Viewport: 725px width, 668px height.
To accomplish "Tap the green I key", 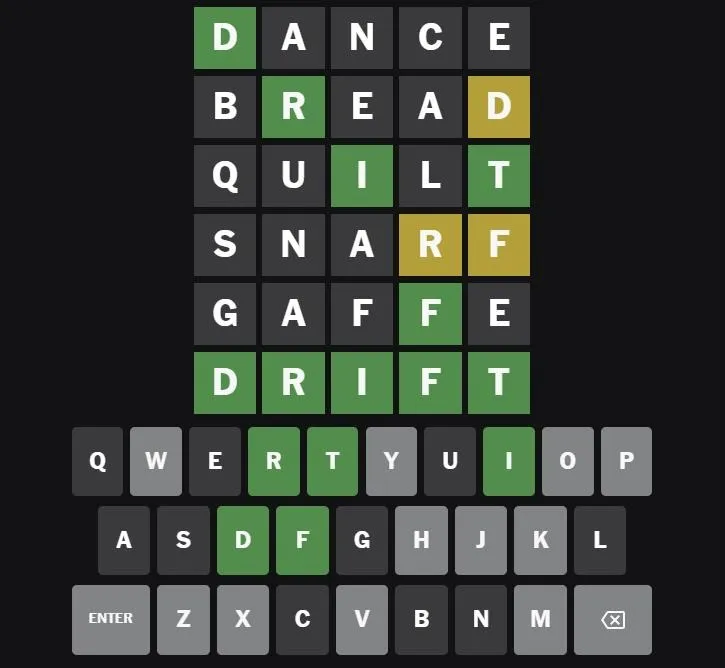I will click(x=509, y=461).
